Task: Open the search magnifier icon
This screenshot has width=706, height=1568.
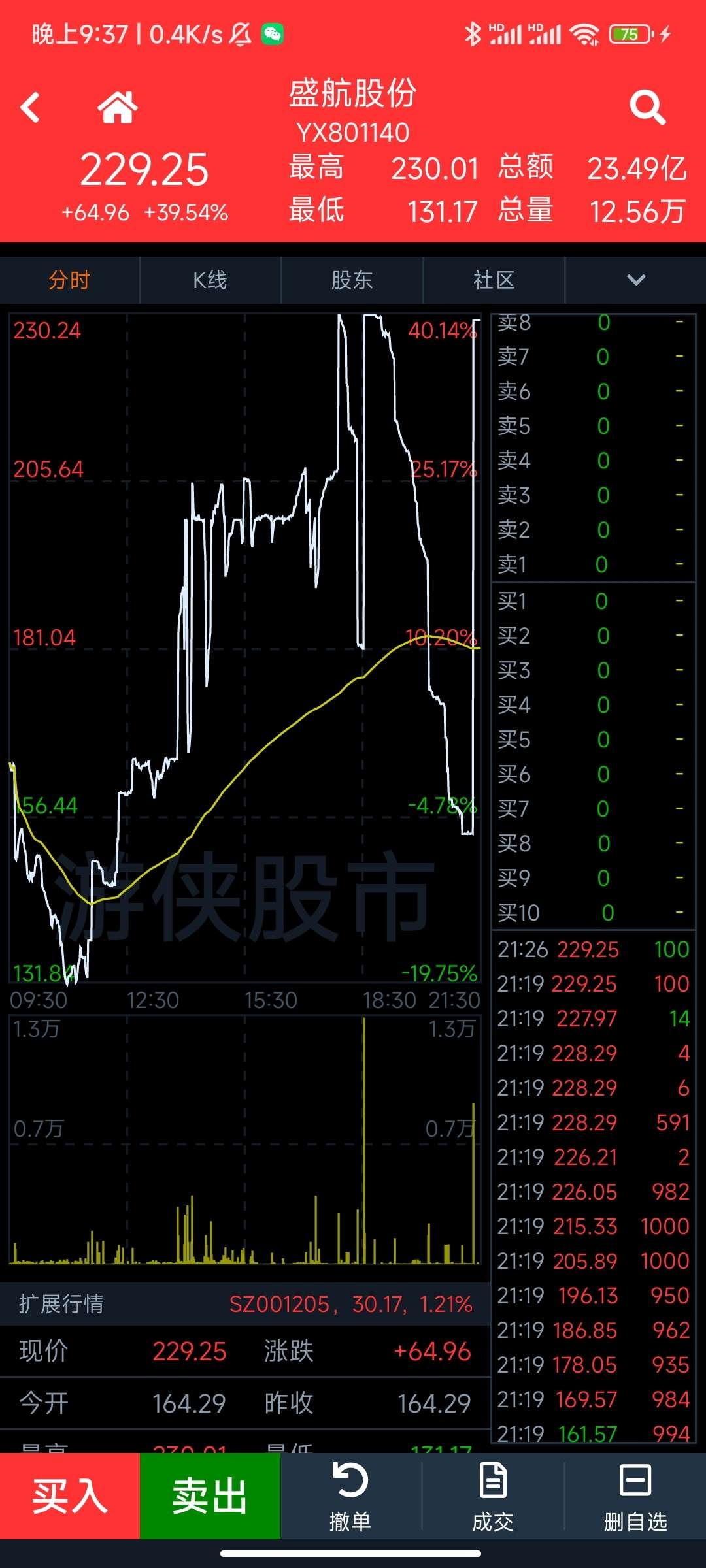Action: (648, 107)
